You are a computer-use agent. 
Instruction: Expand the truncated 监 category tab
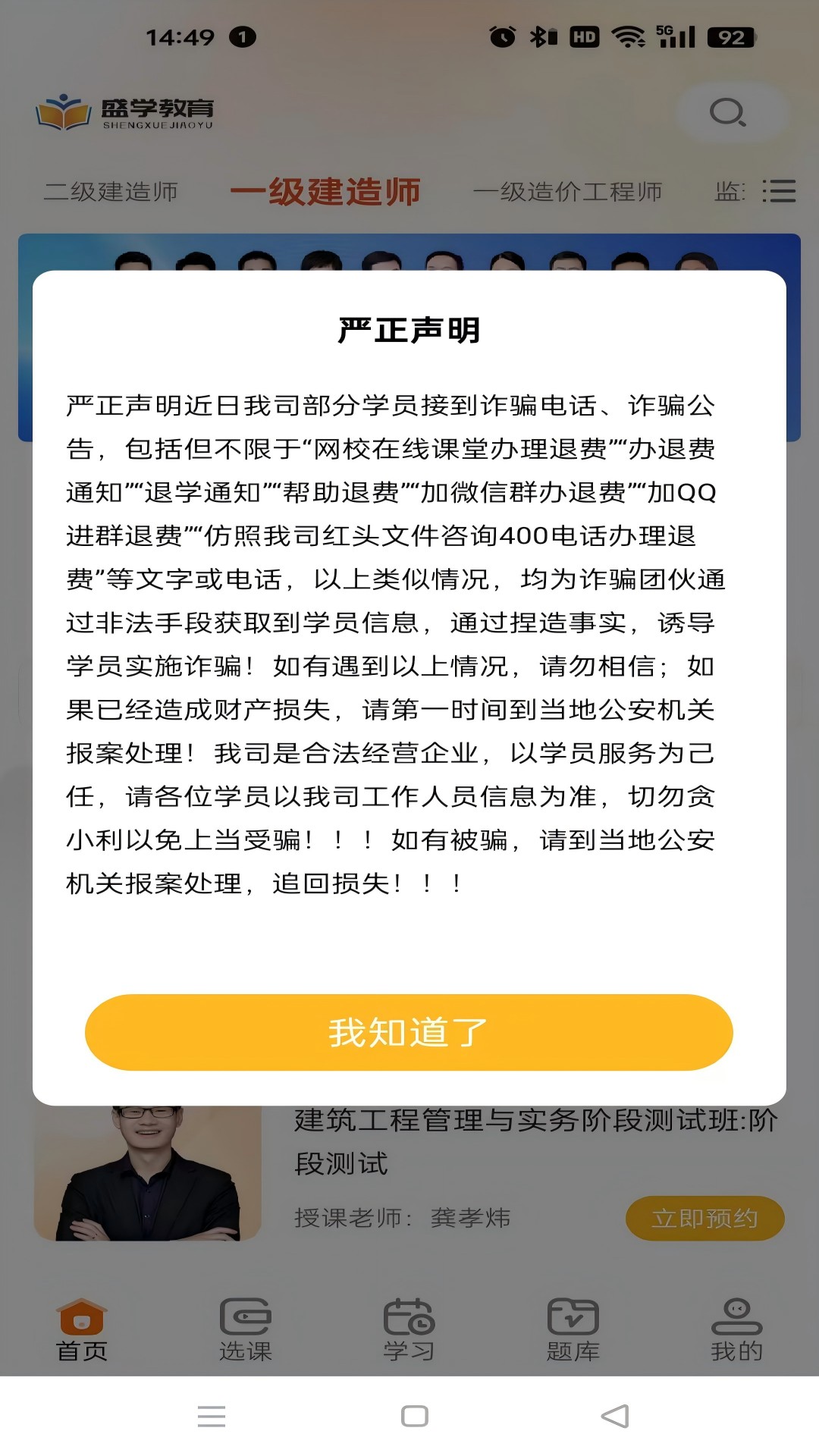pos(726,192)
